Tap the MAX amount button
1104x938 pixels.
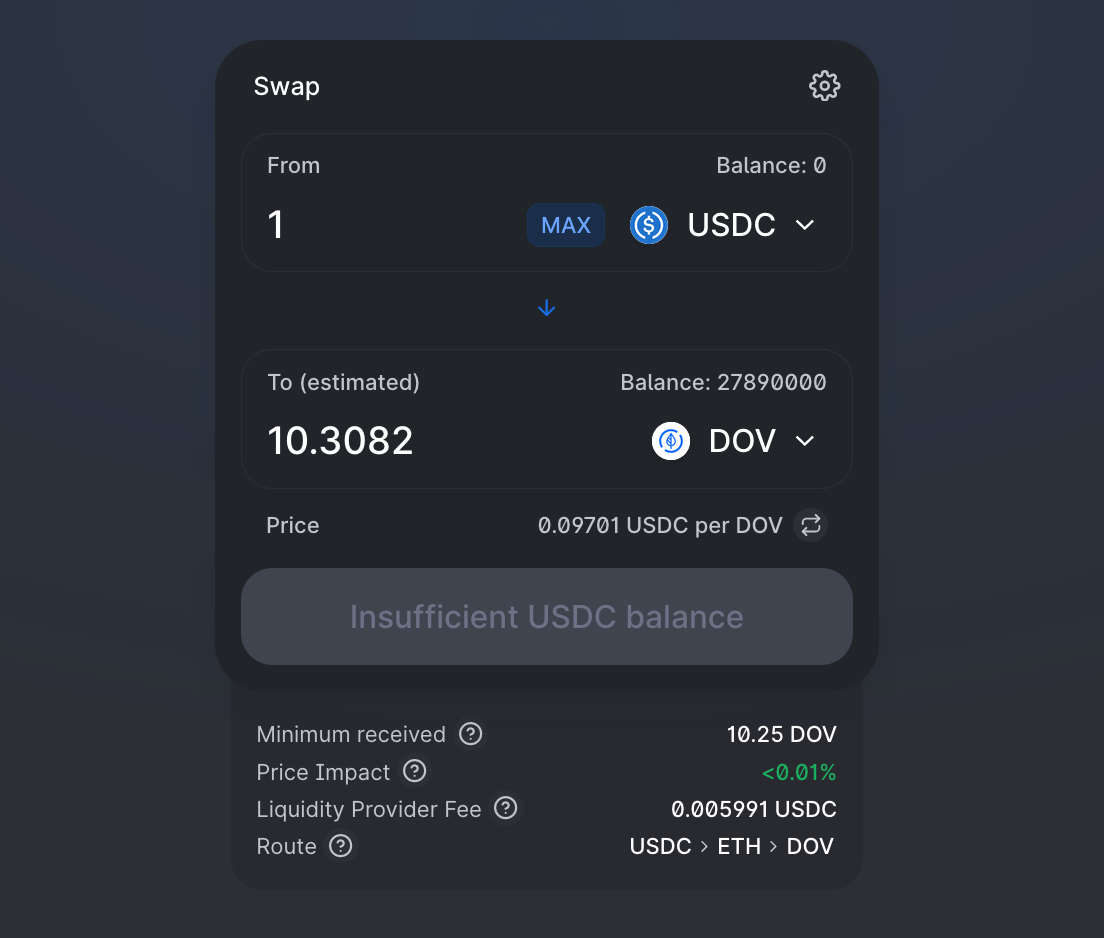[566, 225]
